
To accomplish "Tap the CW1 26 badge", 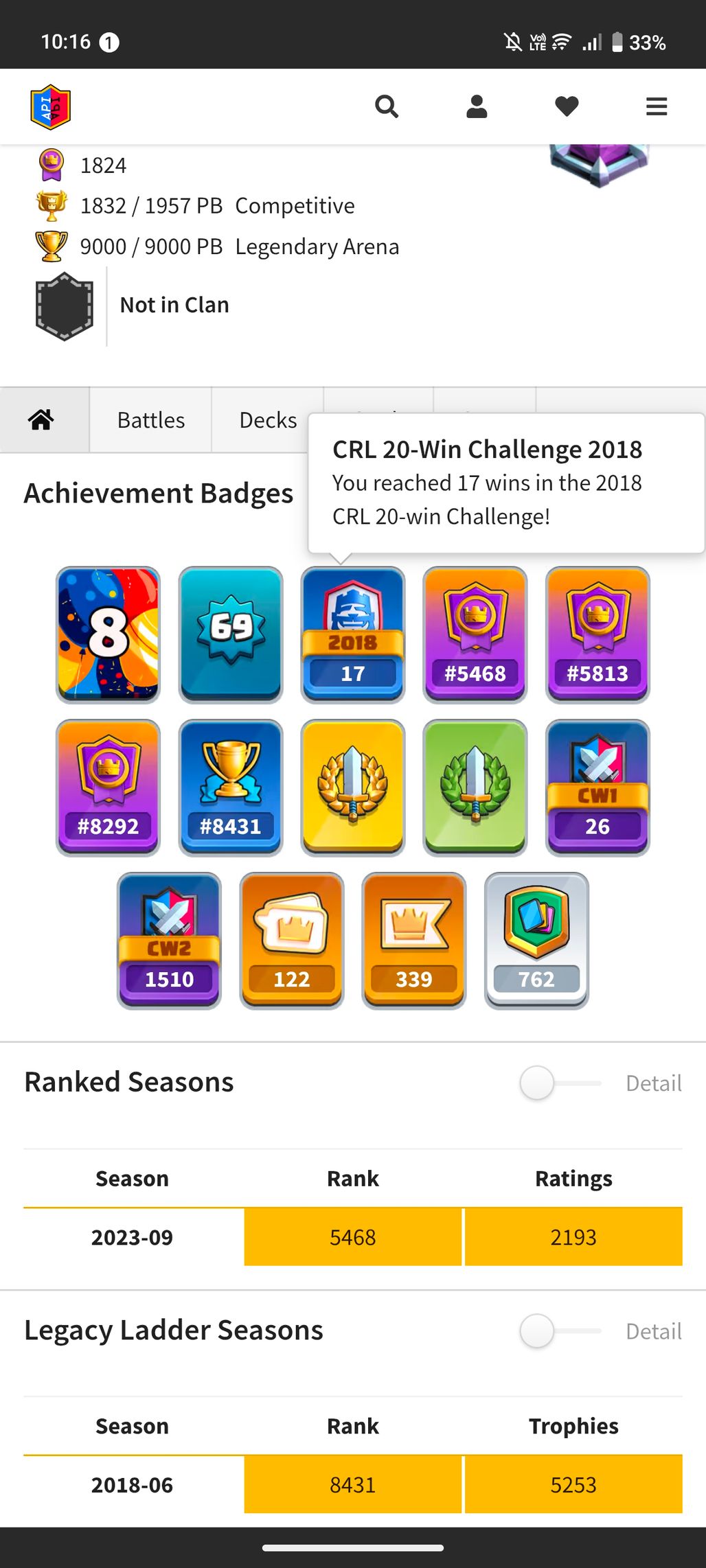I will 597,787.
